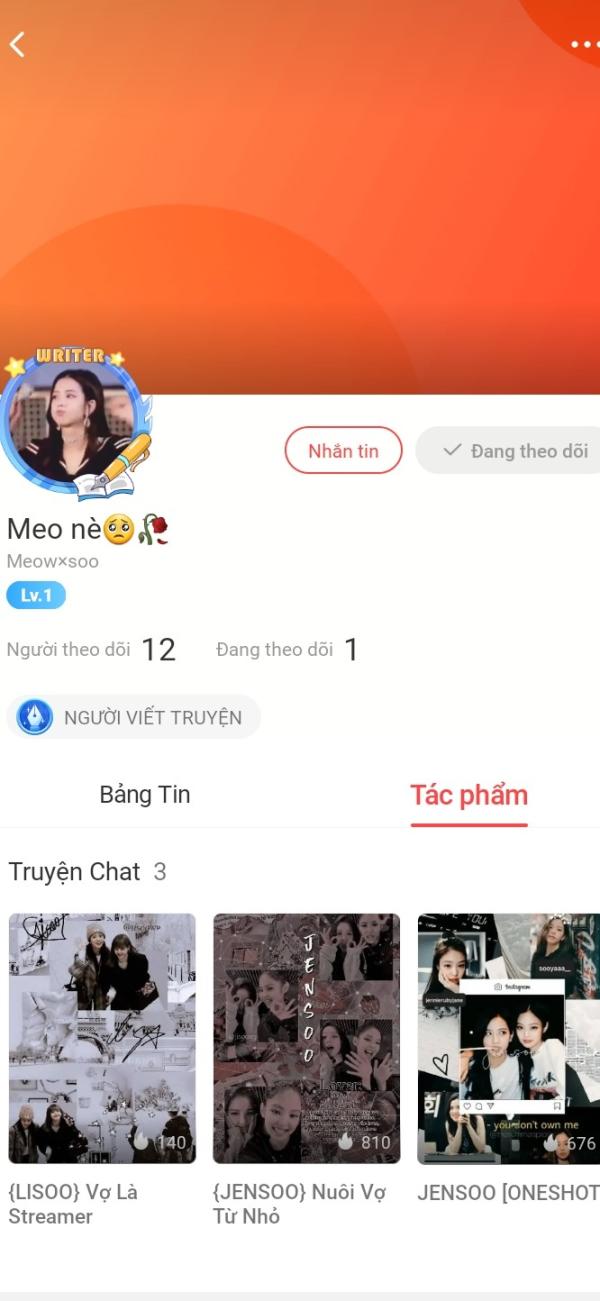Open the story {LISOO} Vợ Là Streamer
Image resolution: width=600 pixels, height=1301 pixels.
(x=102, y=1038)
